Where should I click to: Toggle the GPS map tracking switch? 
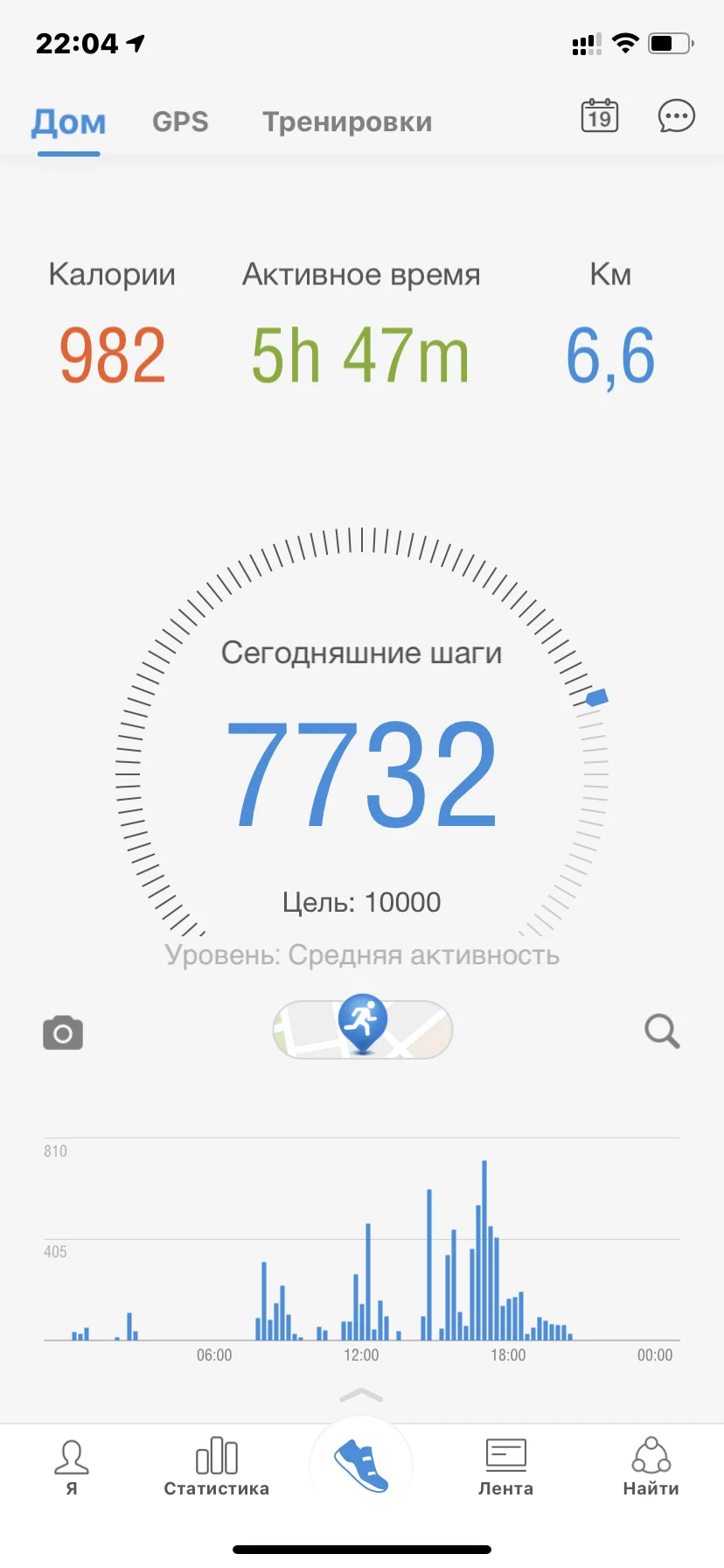tap(362, 1029)
